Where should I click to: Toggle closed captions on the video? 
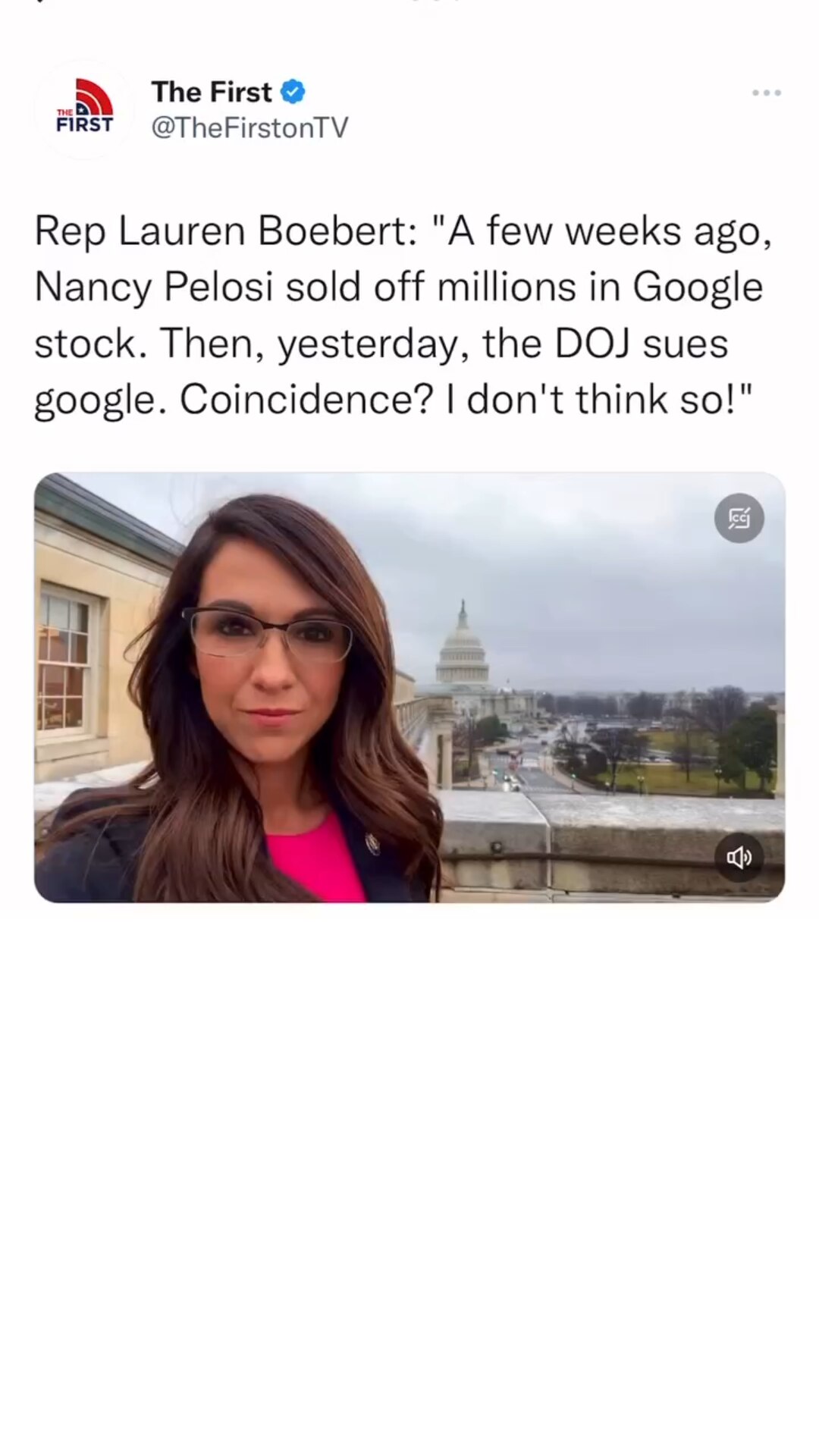[739, 519]
